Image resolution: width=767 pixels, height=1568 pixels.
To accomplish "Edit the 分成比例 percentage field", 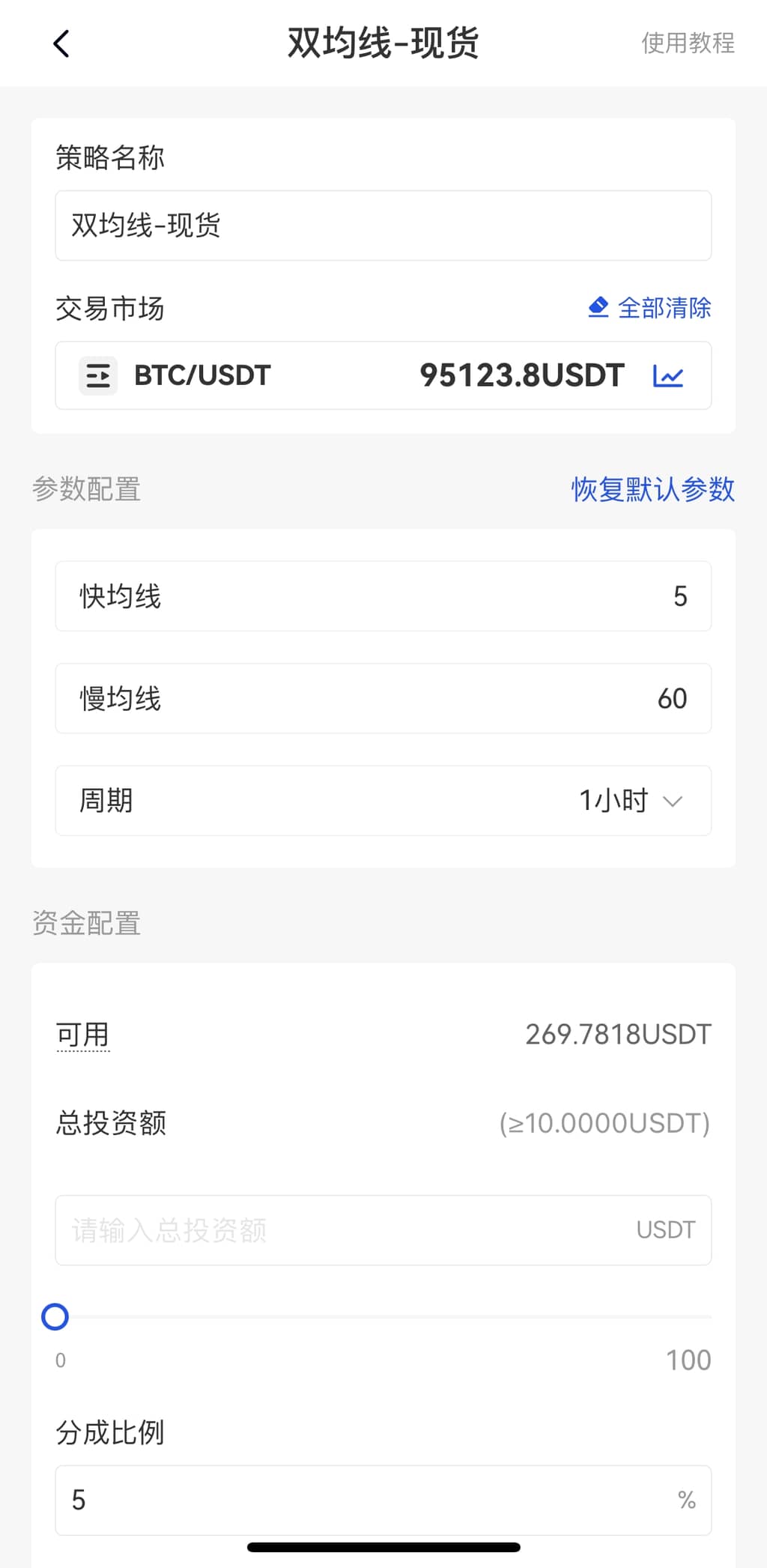I will click(367, 1500).
